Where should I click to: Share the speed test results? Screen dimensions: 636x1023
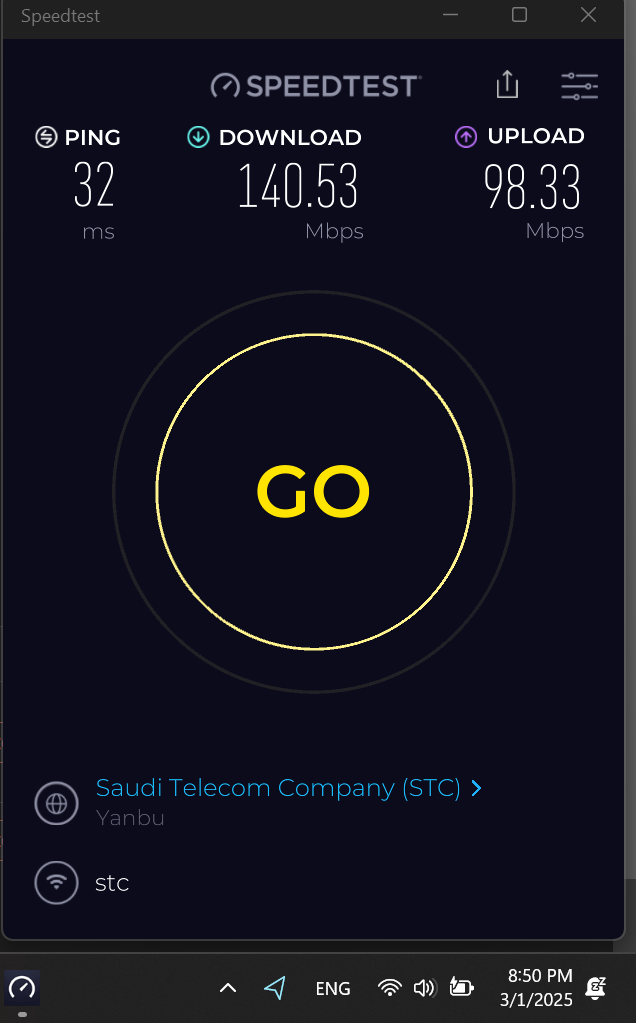[507, 85]
